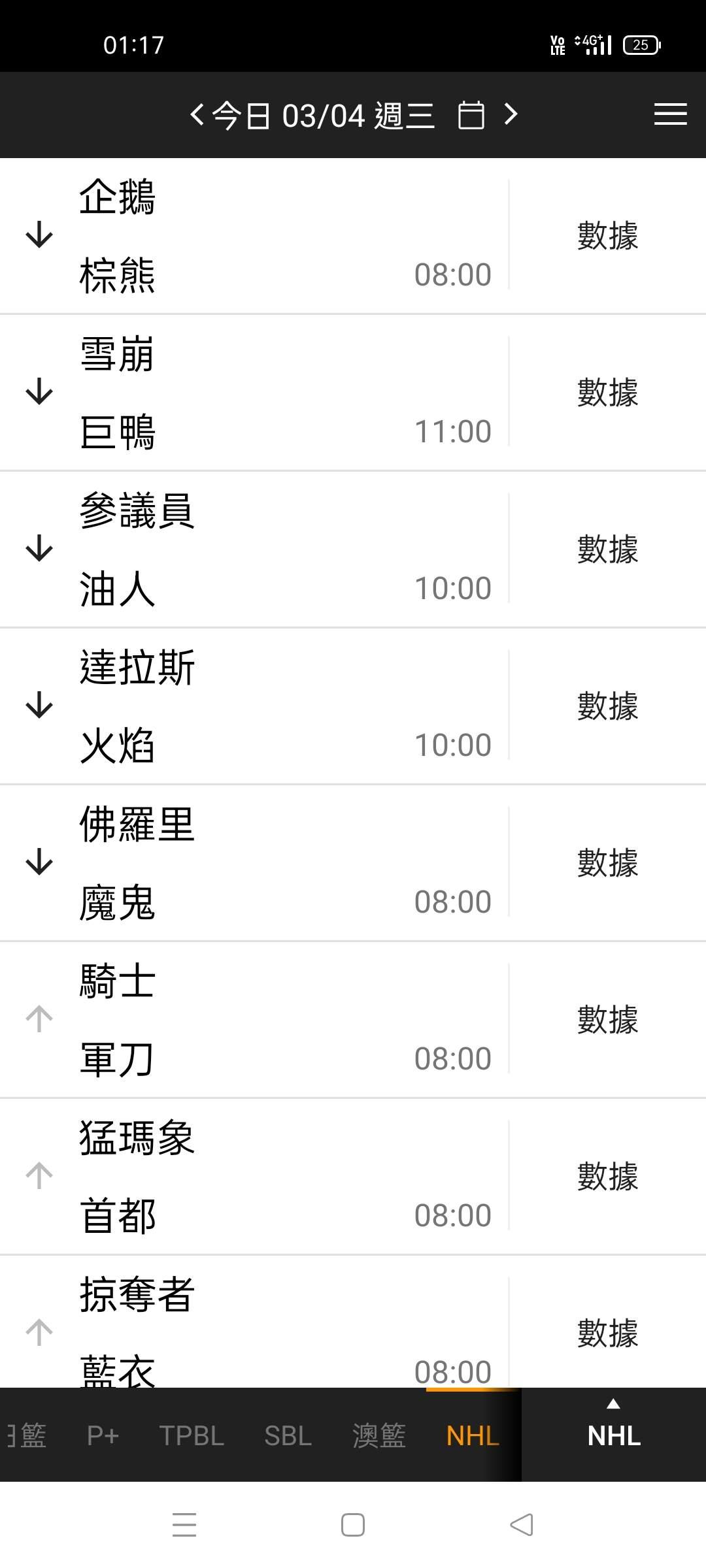The height and width of the screenshot is (1568, 706).
Task: Collapse the 掠奪者 vs 藍衣 game
Action: coord(39,1333)
